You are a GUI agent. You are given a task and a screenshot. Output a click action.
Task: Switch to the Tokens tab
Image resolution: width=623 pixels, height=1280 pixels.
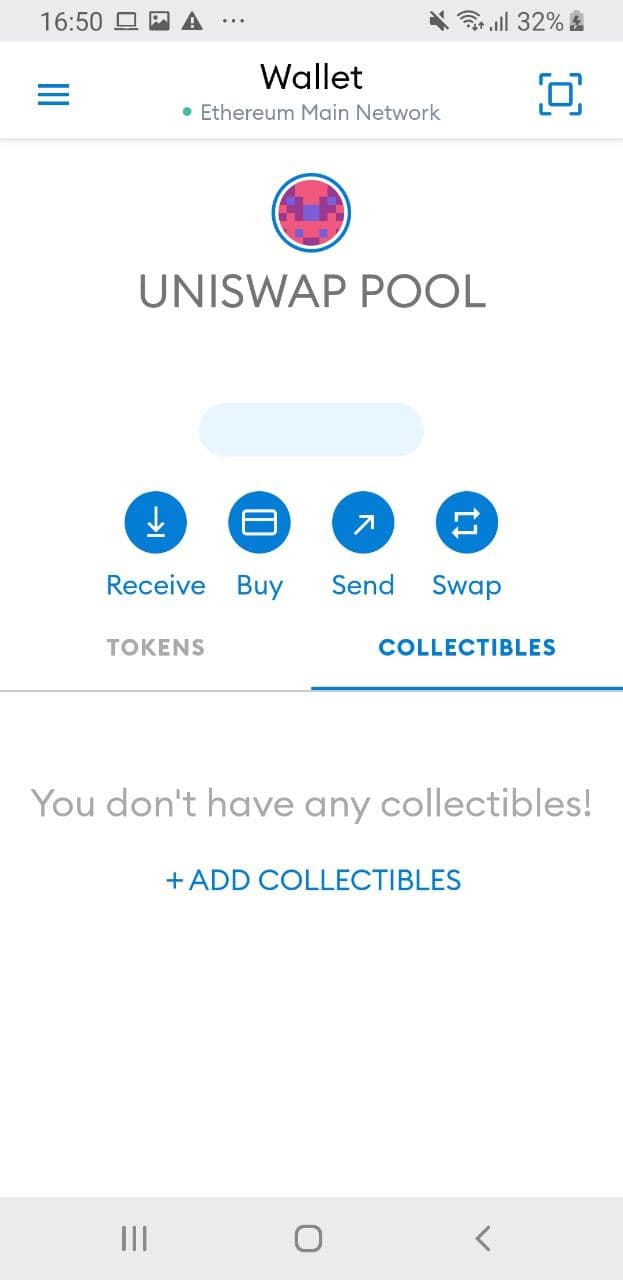(x=155, y=647)
